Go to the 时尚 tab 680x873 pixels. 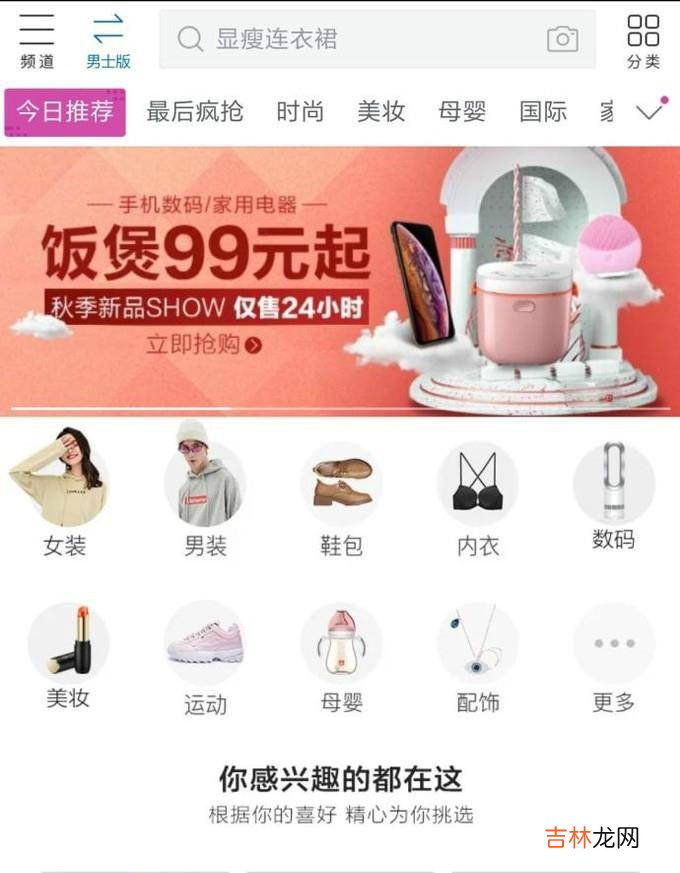[300, 111]
